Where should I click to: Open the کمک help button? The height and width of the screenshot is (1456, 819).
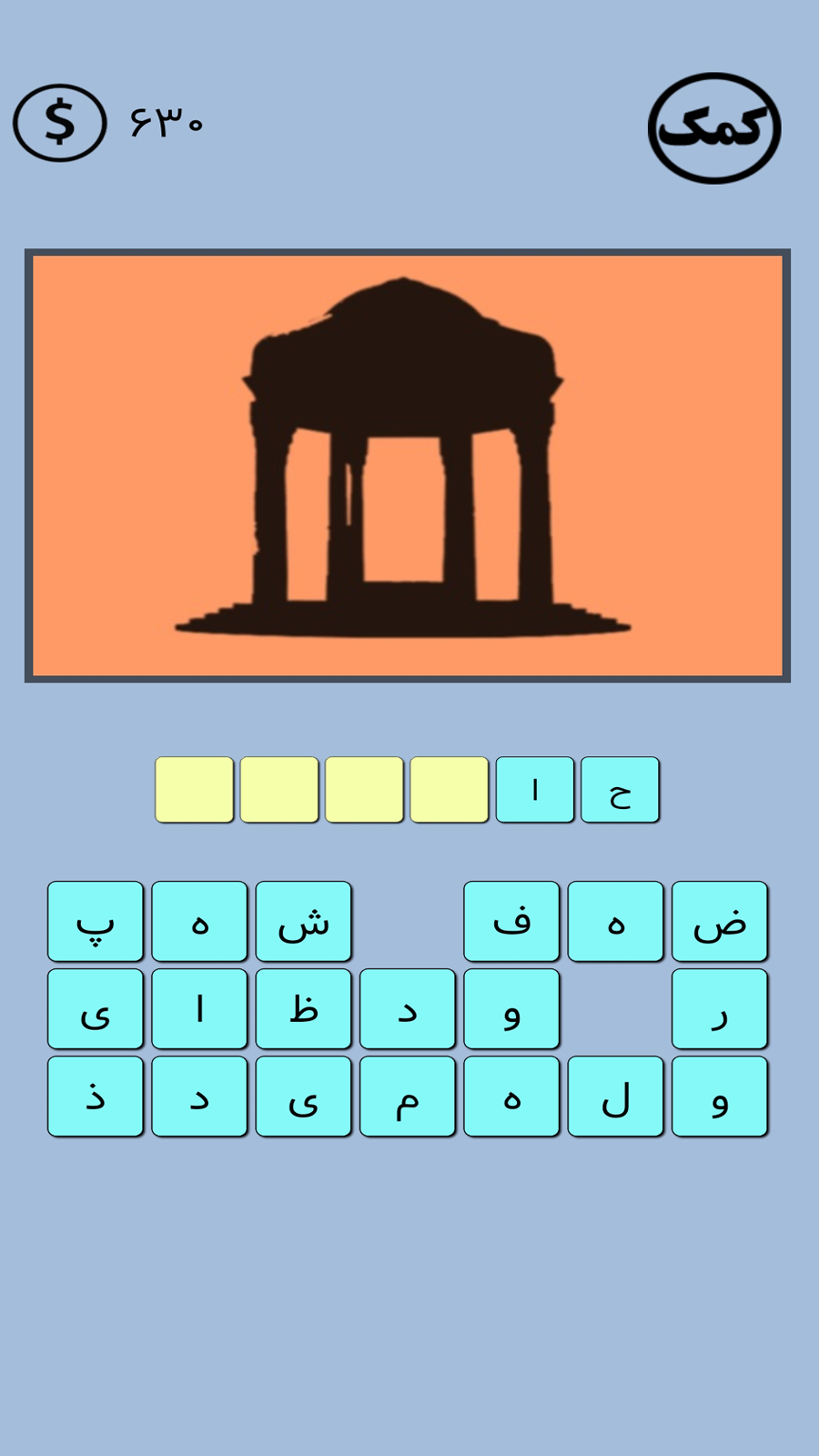(x=714, y=128)
